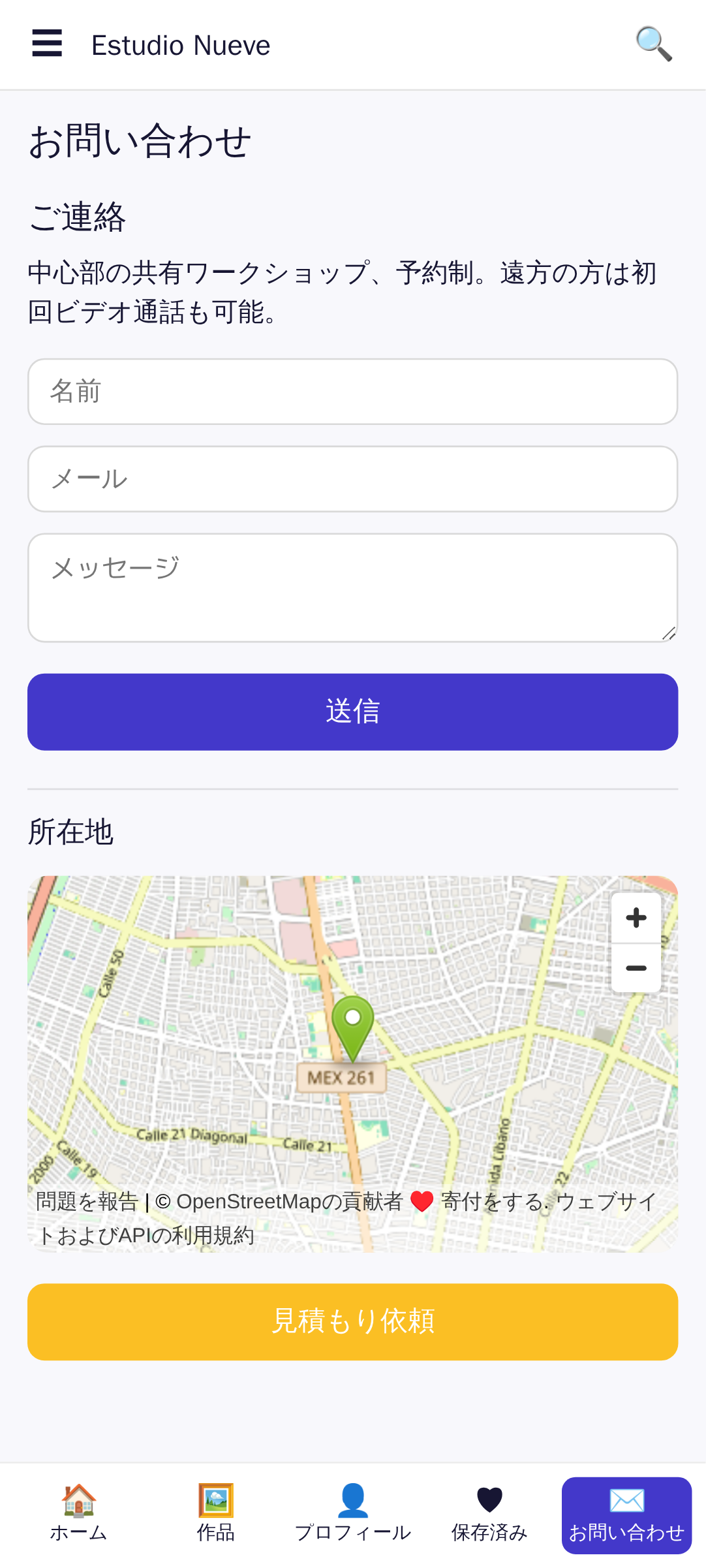Focus the 名前 name field
The height and width of the screenshot is (1568, 706).
pos(352,392)
